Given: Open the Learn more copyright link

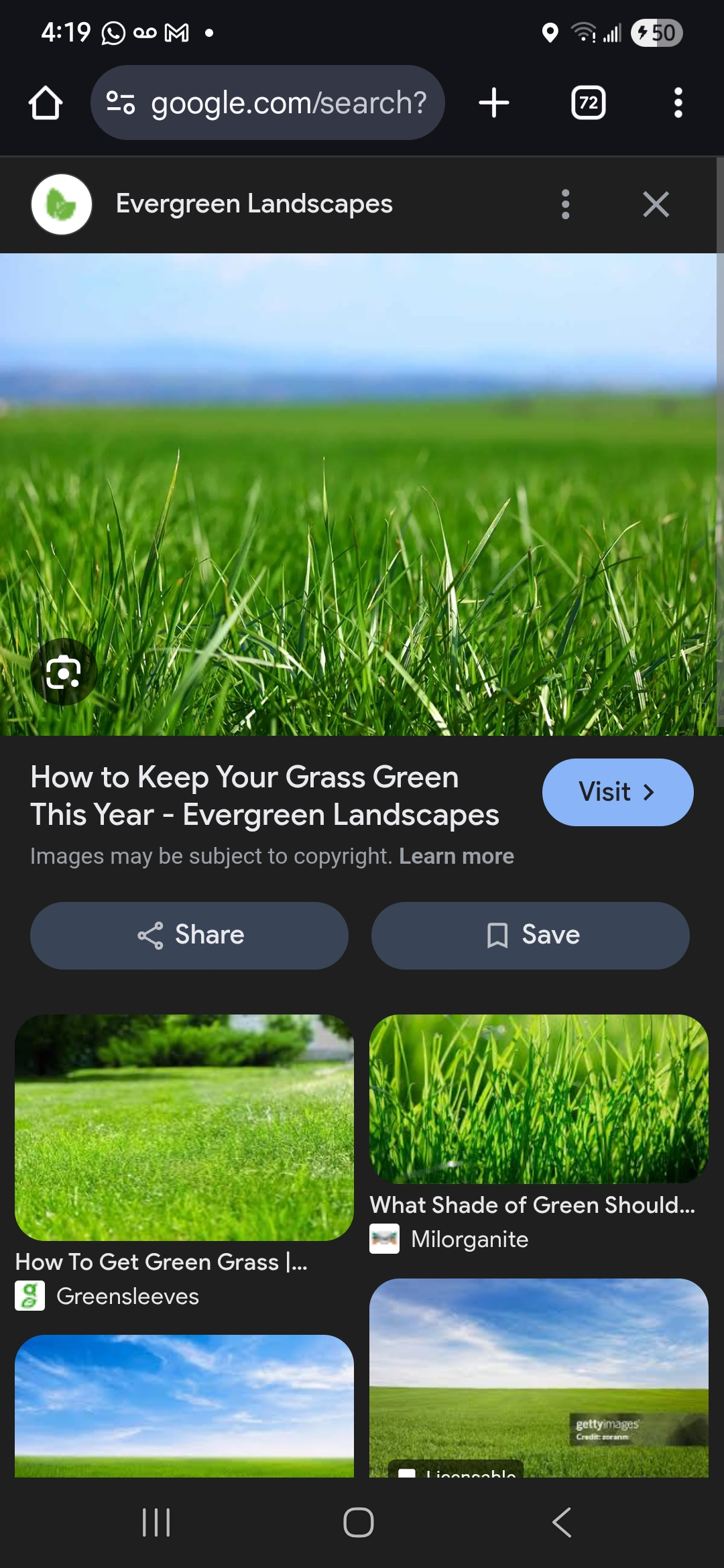Looking at the screenshot, I should (x=456, y=856).
